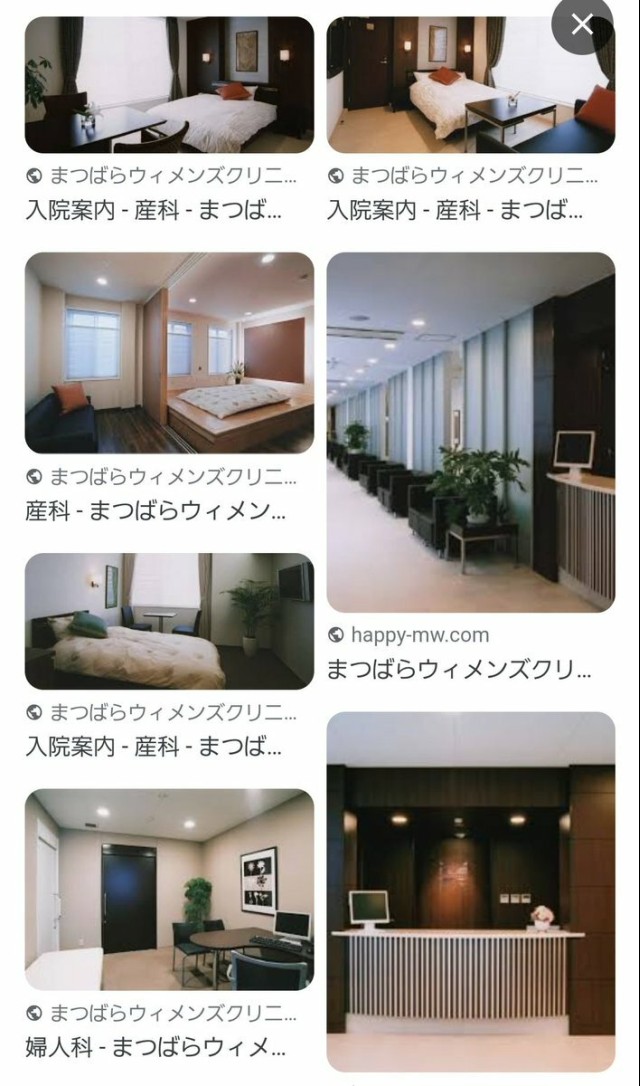Open the bed with green pillow photo
This screenshot has width=640, height=1086.
click(x=169, y=621)
